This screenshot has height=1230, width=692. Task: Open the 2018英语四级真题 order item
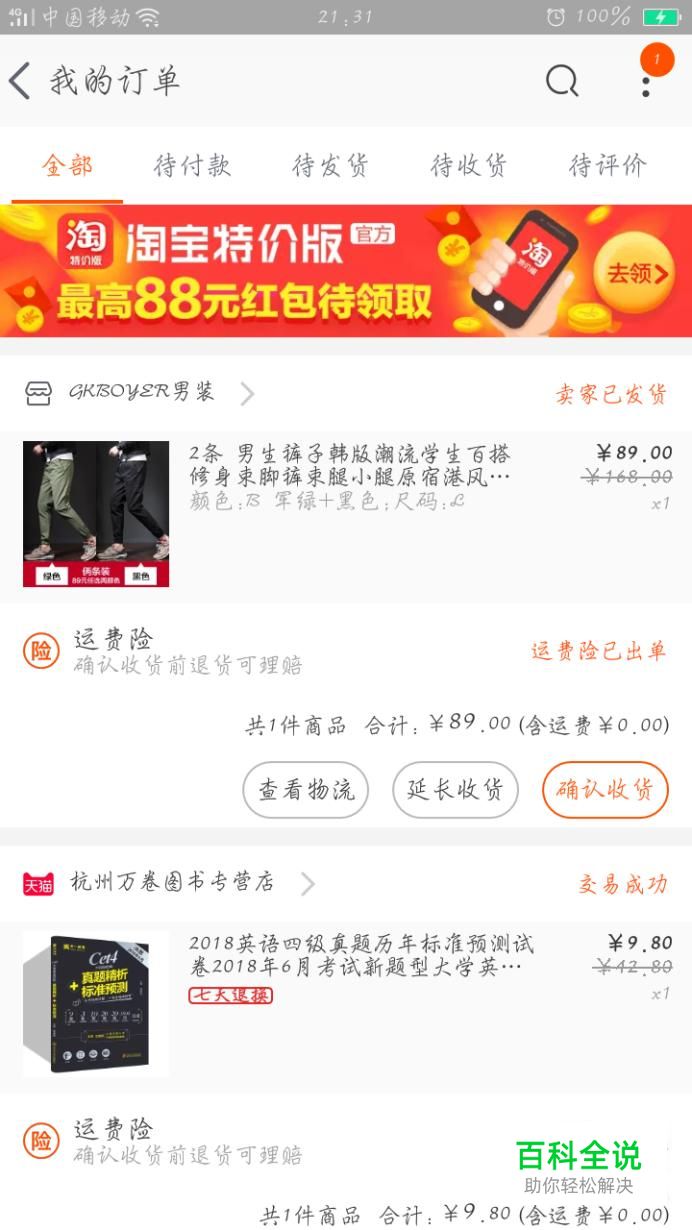coord(346,1005)
